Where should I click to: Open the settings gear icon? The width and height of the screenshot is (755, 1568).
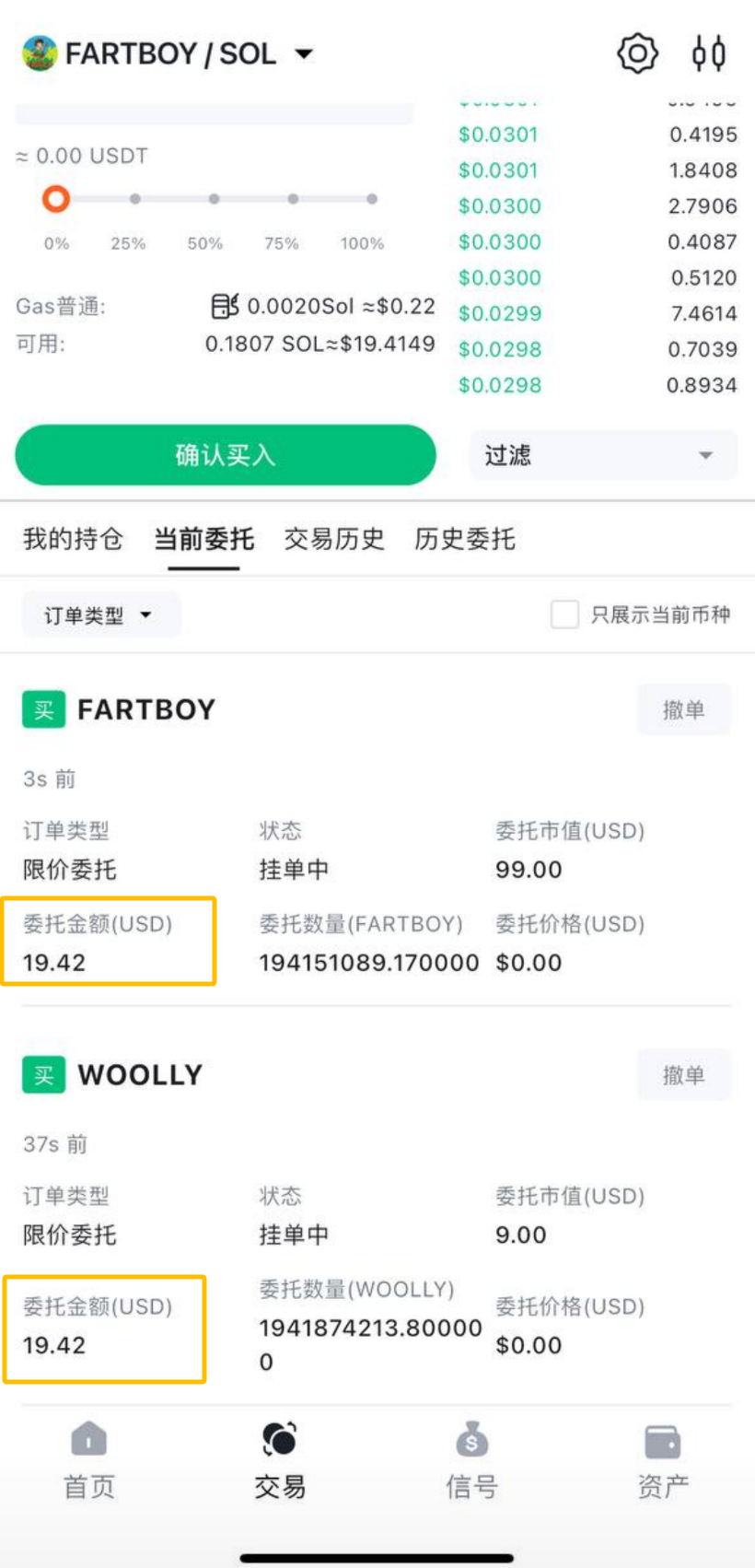(x=637, y=53)
